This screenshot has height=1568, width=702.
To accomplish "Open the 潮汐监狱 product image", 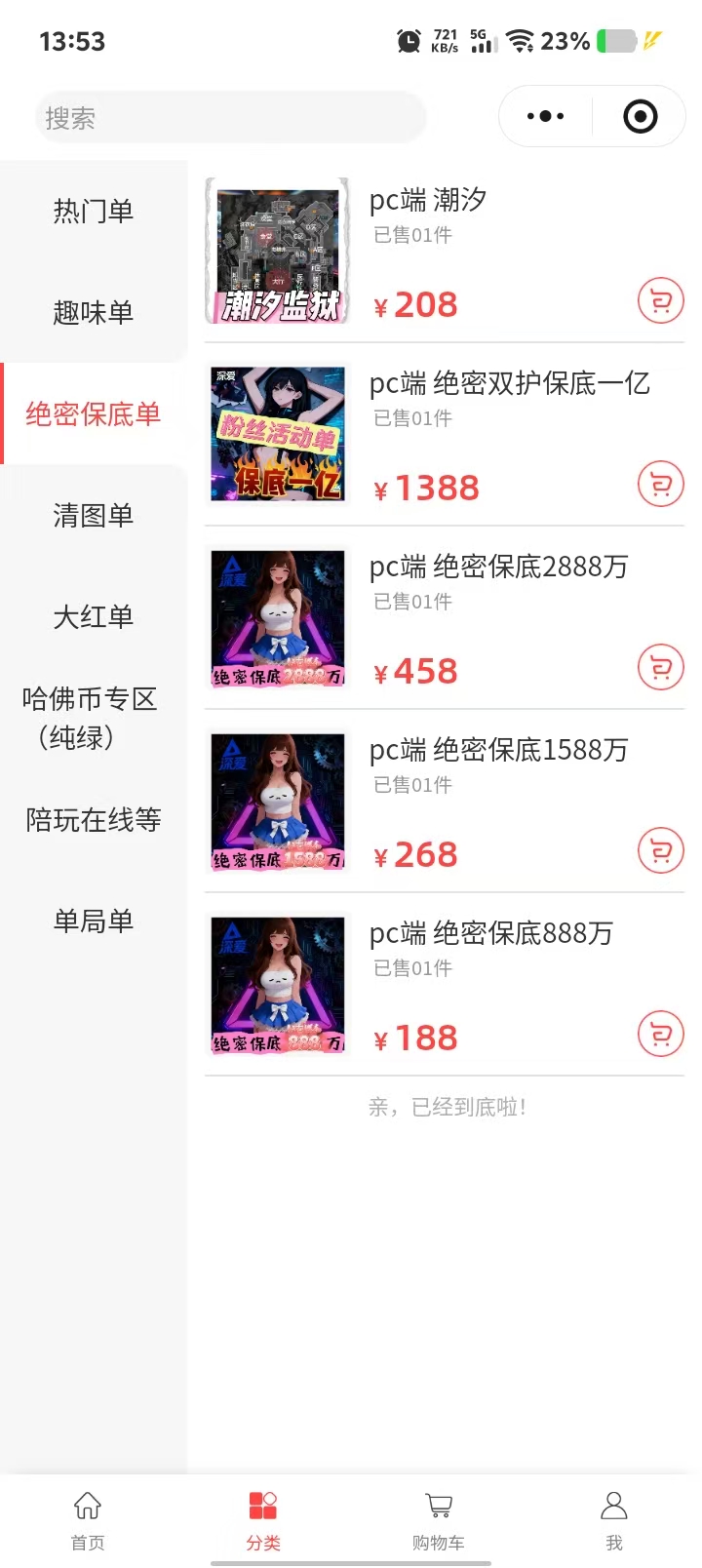I will point(278,252).
